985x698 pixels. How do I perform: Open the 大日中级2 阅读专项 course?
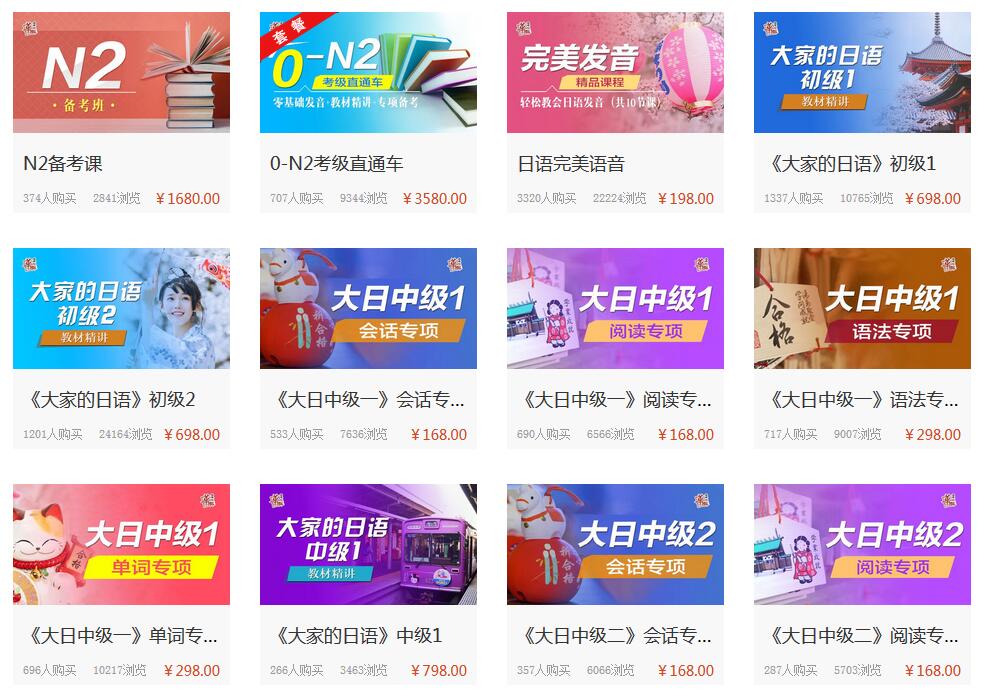click(862, 545)
